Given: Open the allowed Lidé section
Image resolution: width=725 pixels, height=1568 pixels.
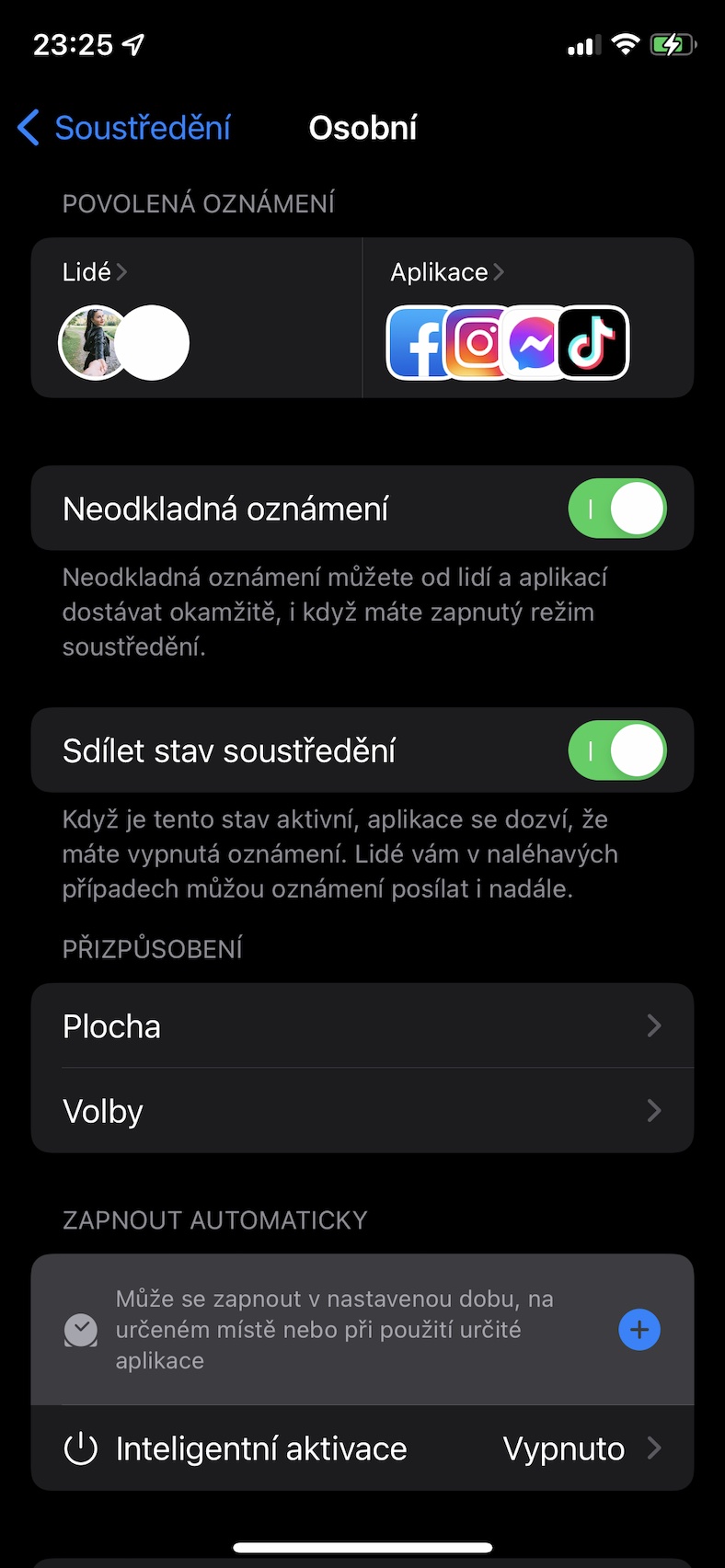Looking at the screenshot, I should click(x=197, y=317).
